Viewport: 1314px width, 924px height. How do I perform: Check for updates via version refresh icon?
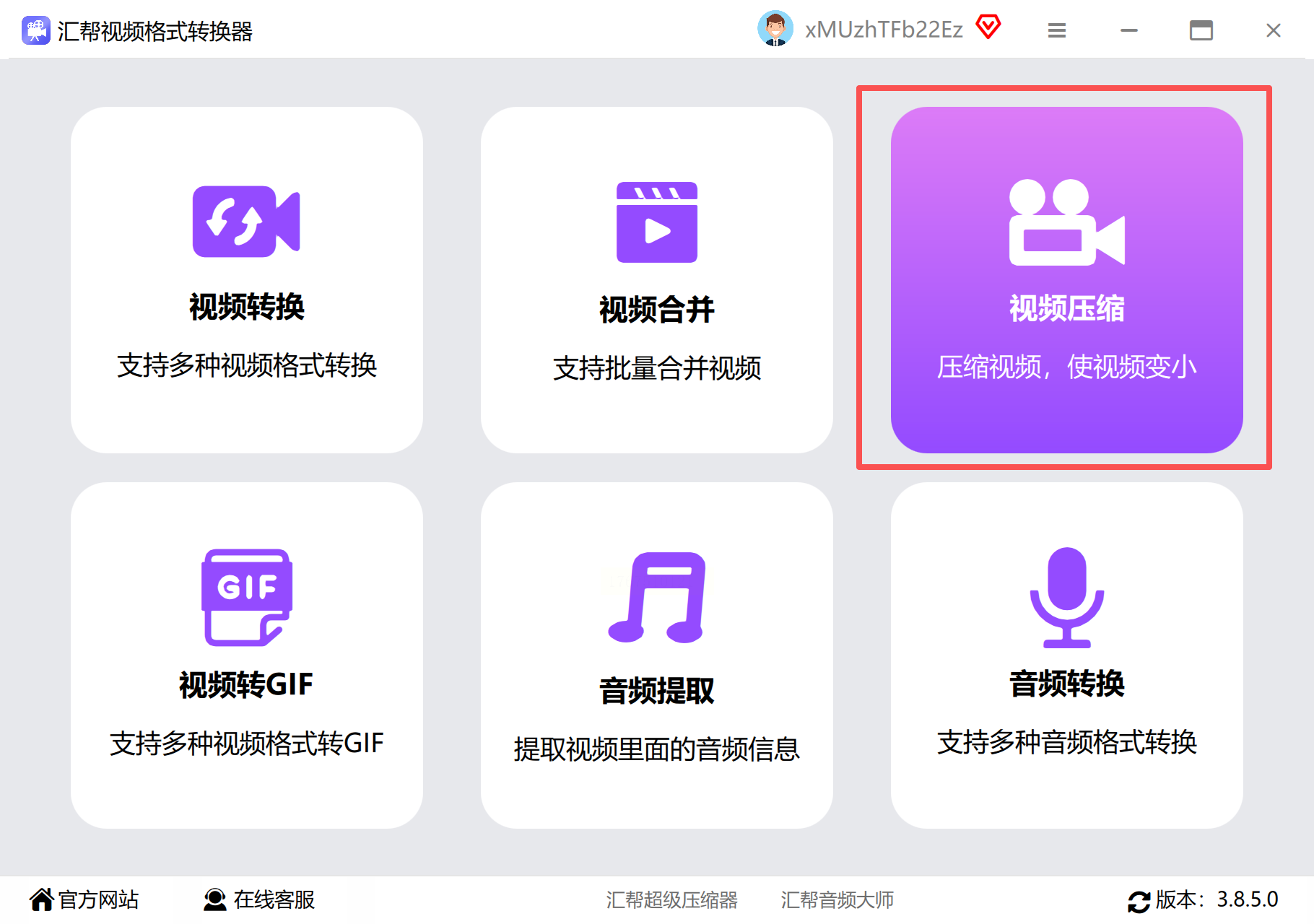1139,901
